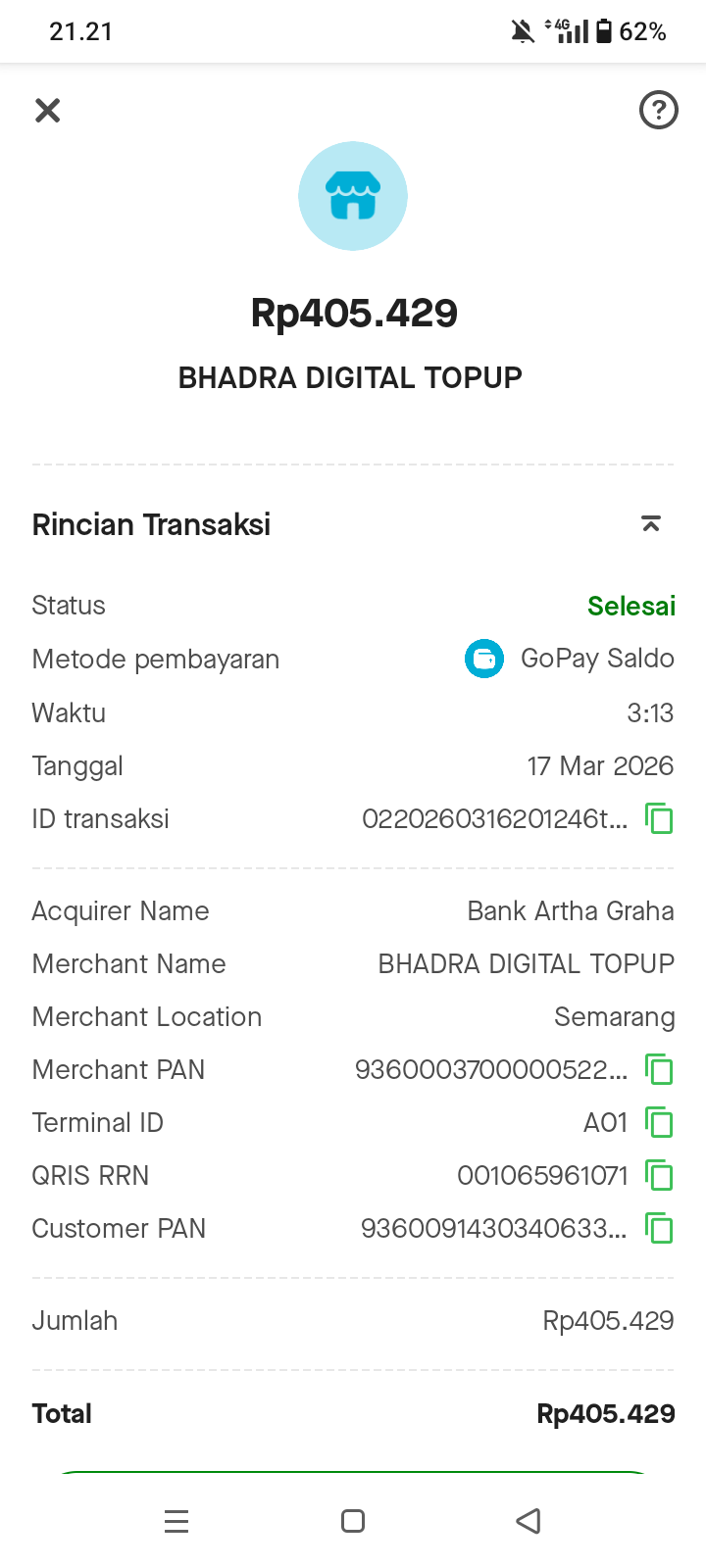The image size is (706, 1568).
Task: Copy the Terminal ID
Action: coord(659,1122)
